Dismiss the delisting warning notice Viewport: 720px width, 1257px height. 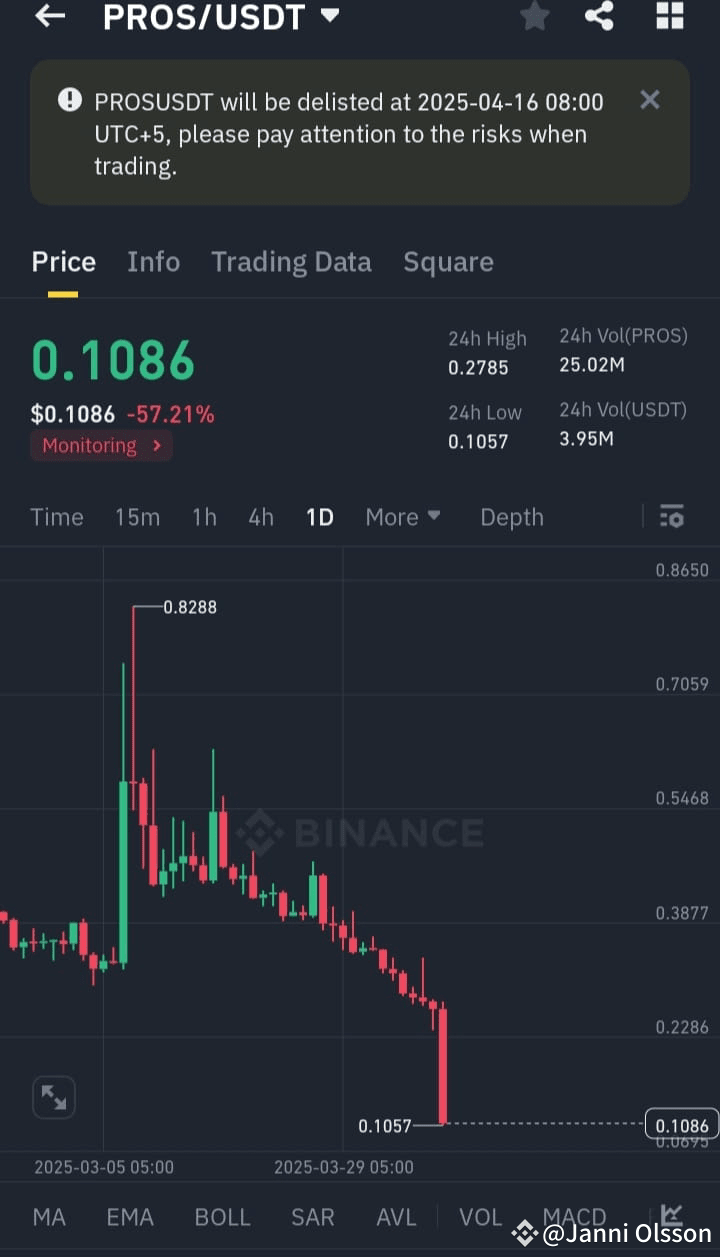pos(649,100)
